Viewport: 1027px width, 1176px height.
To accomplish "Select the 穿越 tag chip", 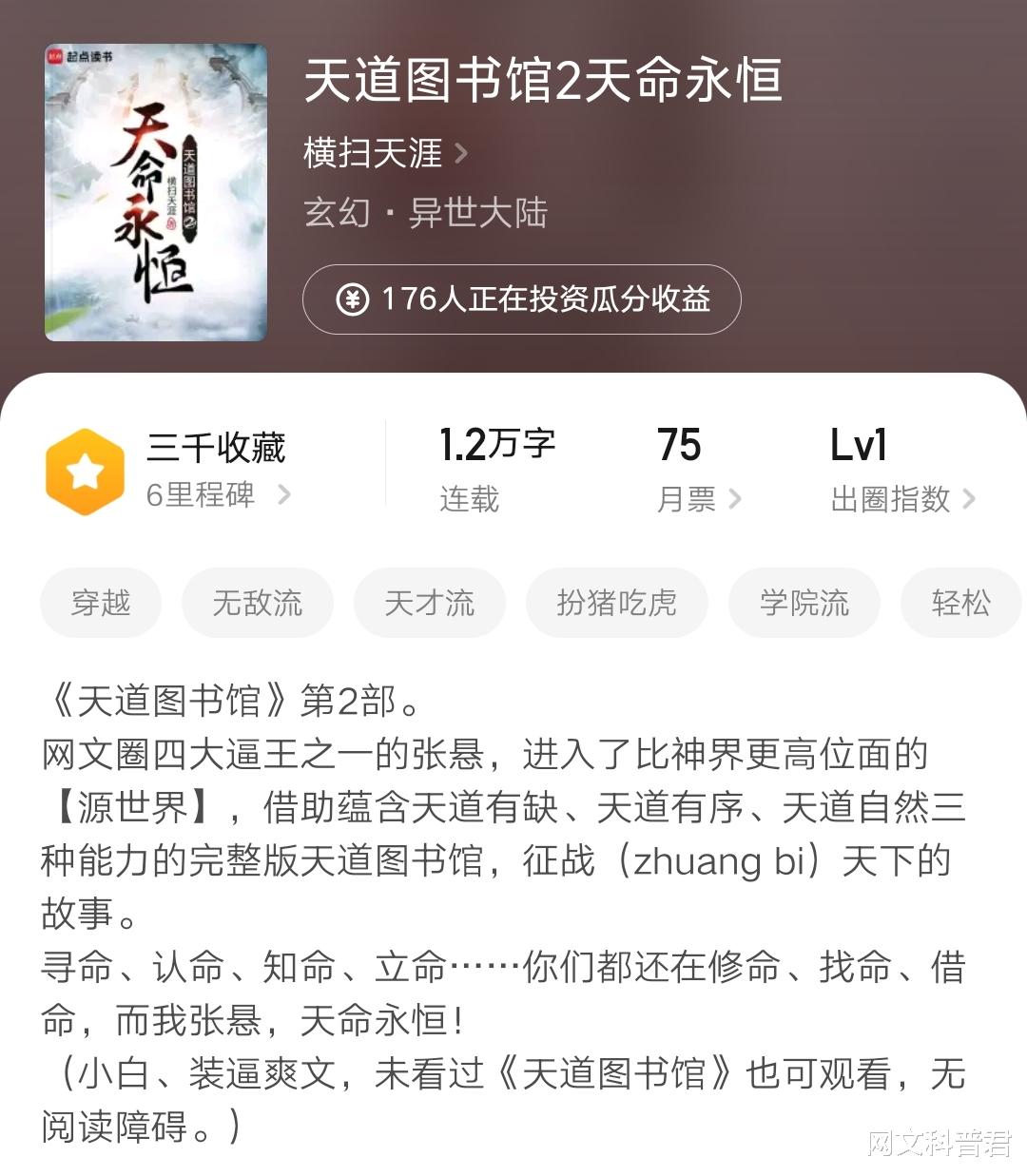I will click(x=101, y=603).
